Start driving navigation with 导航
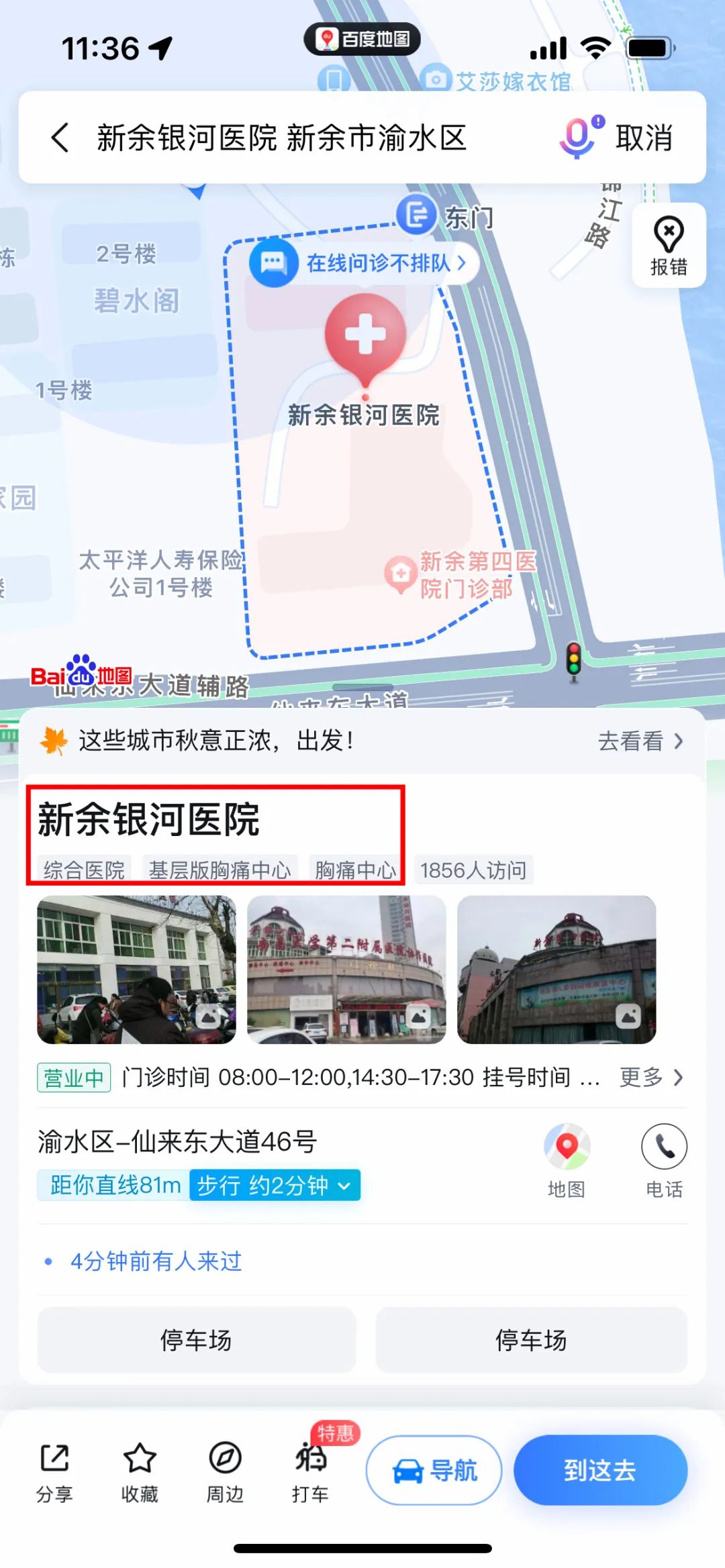 pyautogui.click(x=434, y=1471)
